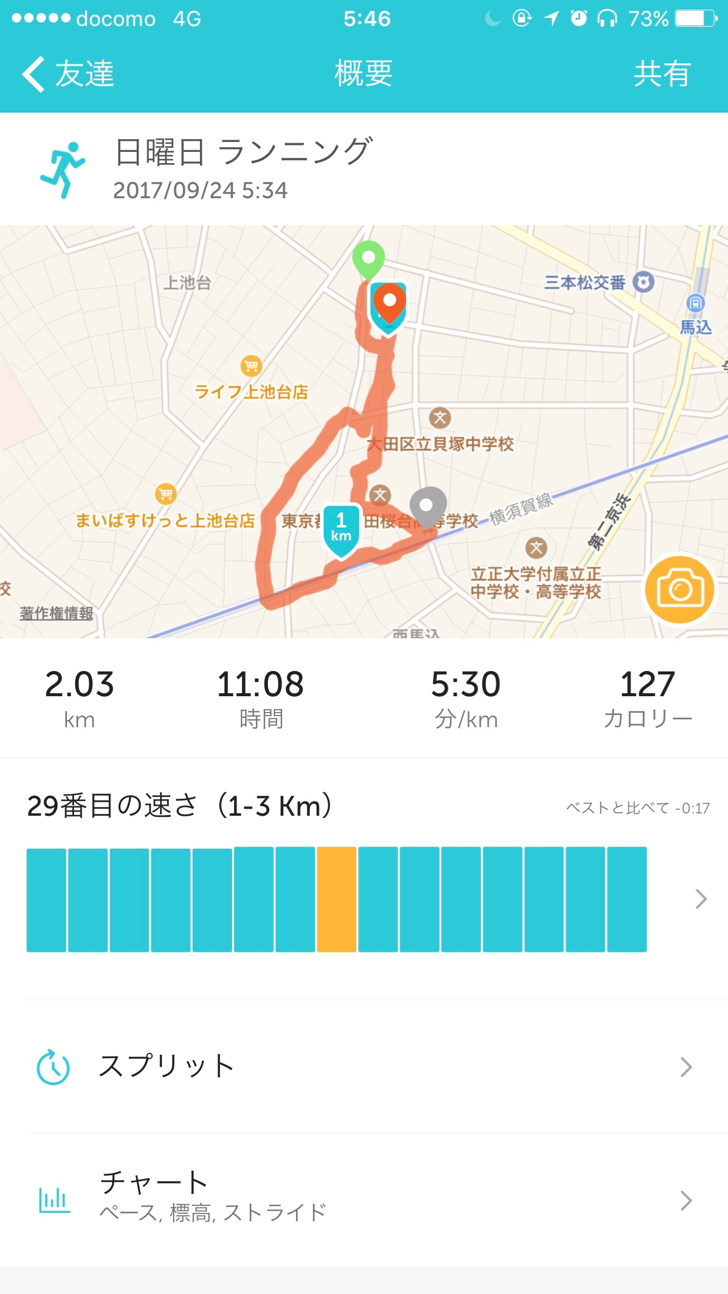Open the チャート pace and elevation row
Viewport: 728px width, 1294px height.
[x=364, y=1200]
